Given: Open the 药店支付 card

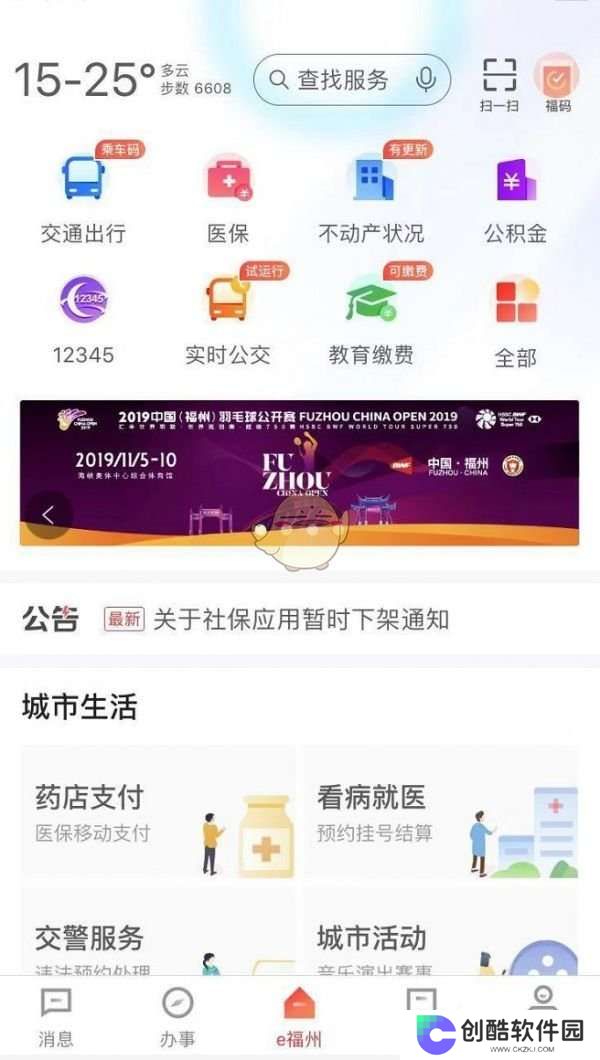Looking at the screenshot, I should click(x=158, y=813).
